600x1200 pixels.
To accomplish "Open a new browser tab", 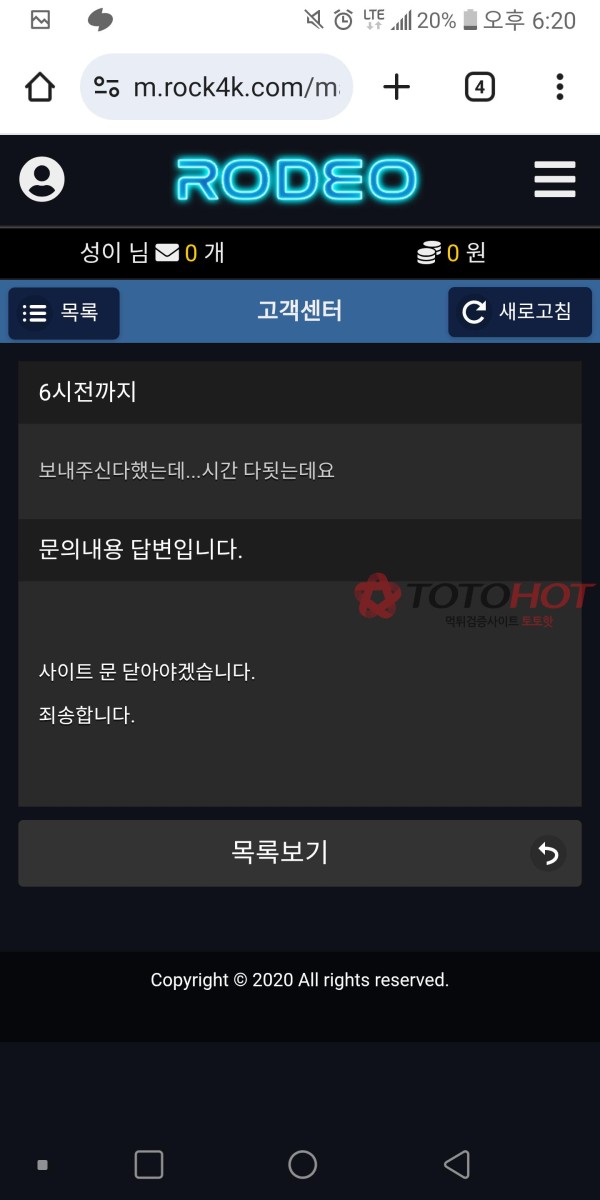I will pyautogui.click(x=396, y=88).
